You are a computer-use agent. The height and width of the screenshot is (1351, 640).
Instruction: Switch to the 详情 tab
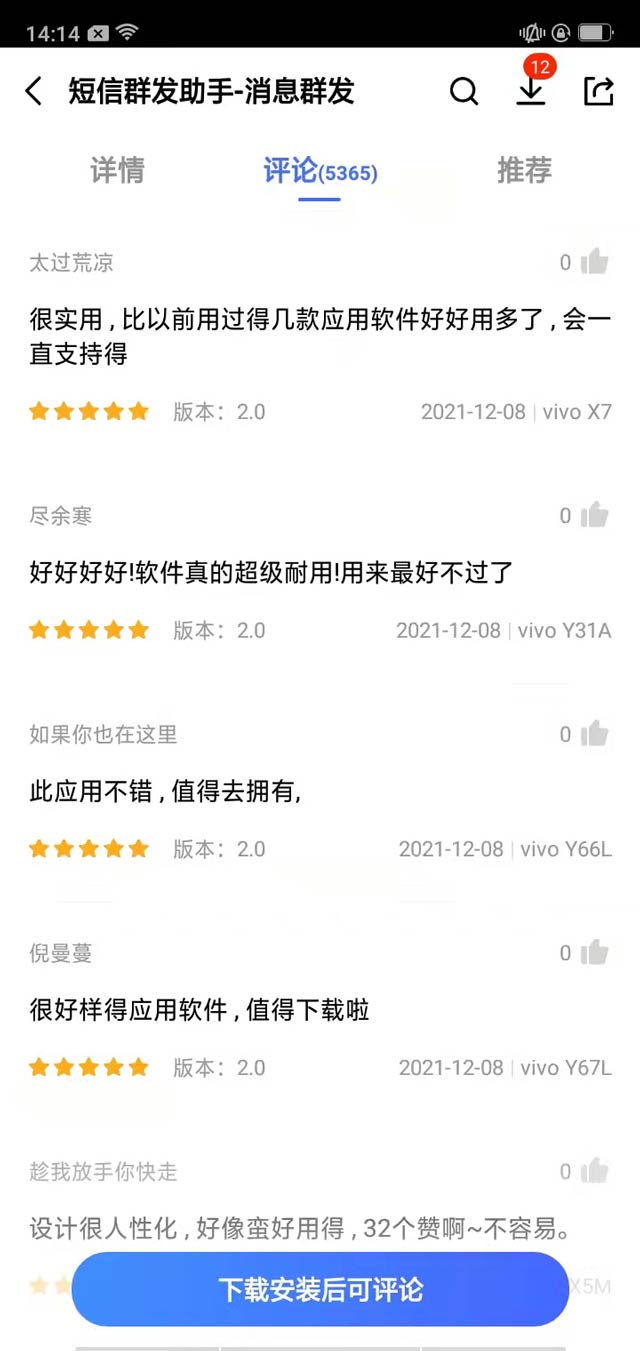118,171
